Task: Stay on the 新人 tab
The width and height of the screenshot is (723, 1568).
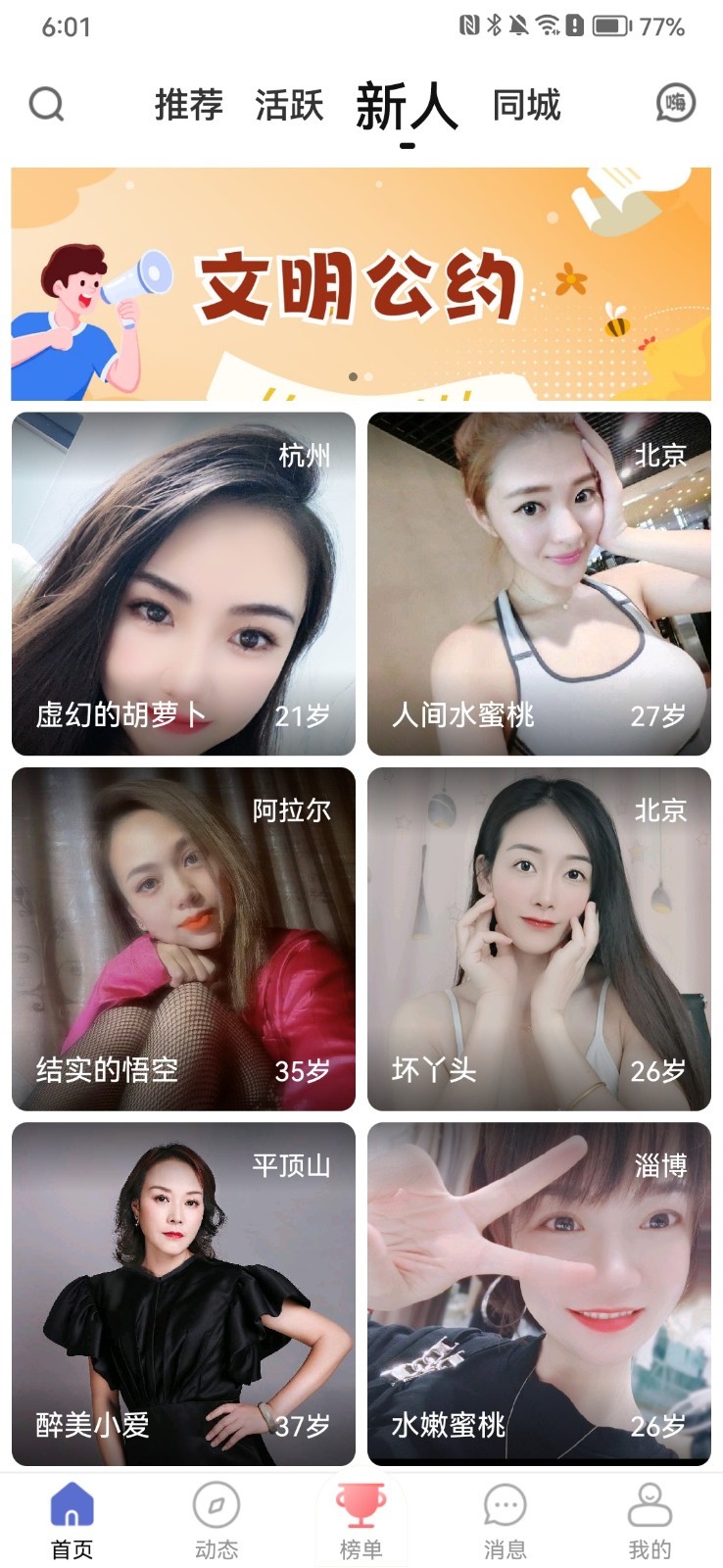Action: point(405,108)
